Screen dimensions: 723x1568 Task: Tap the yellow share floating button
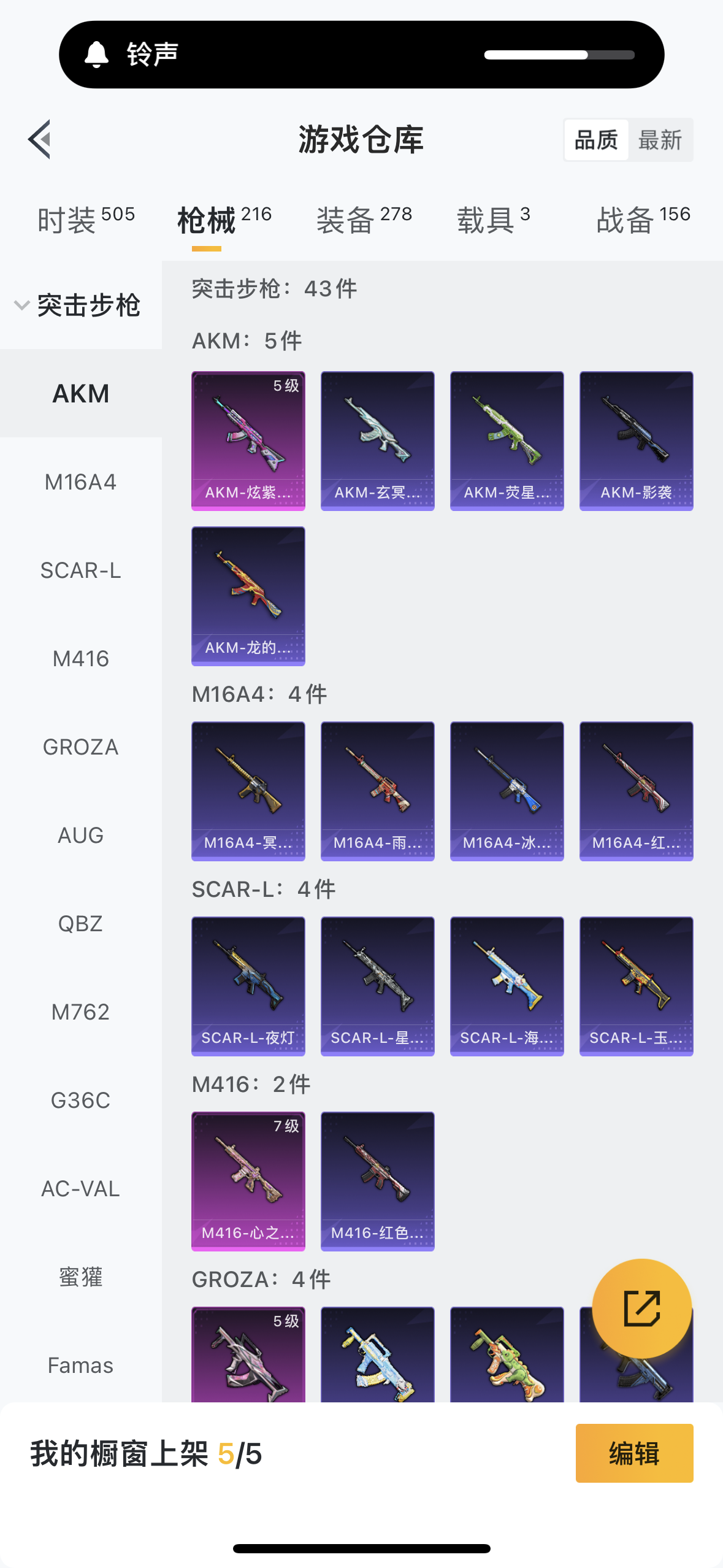(x=641, y=1309)
